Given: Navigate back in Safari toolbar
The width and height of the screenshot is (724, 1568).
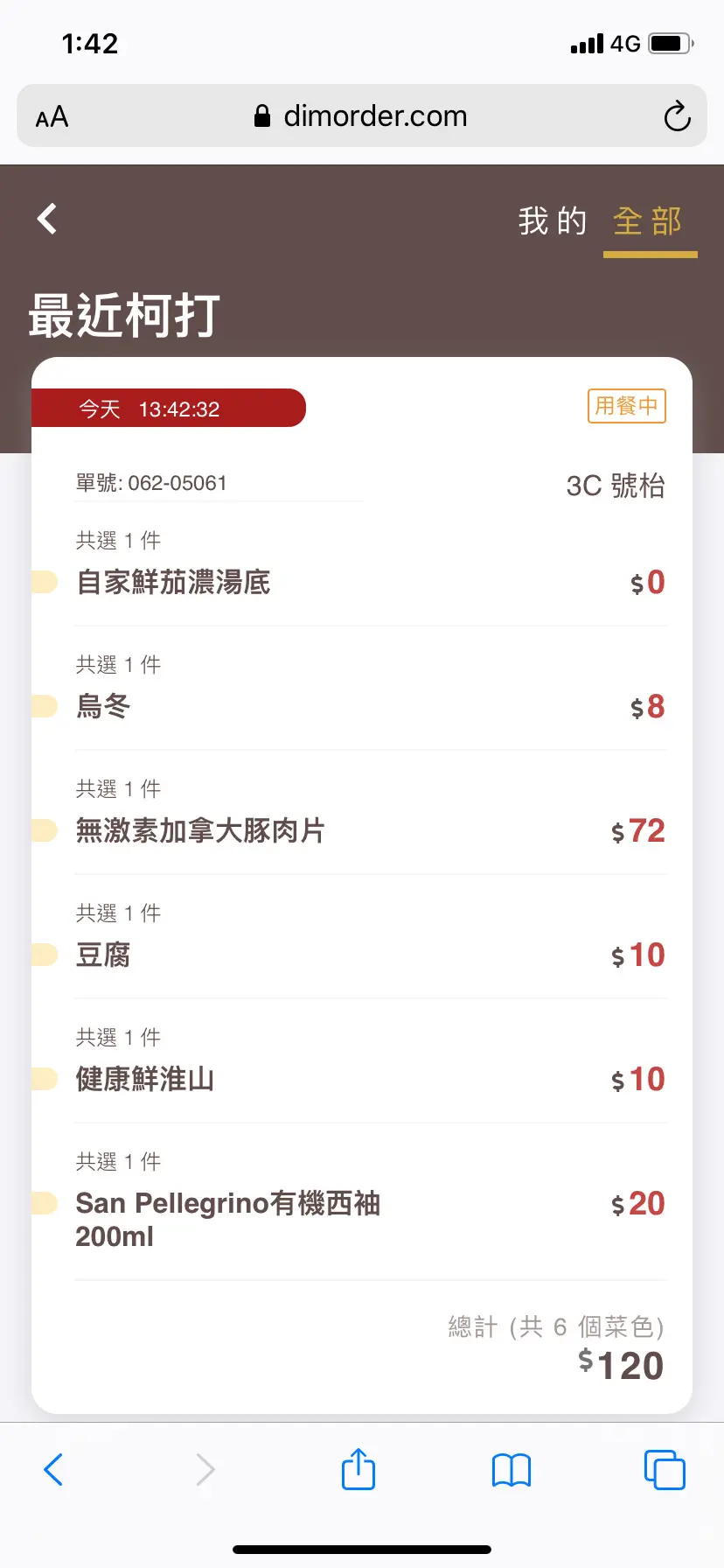Looking at the screenshot, I should pyautogui.click(x=53, y=1469).
